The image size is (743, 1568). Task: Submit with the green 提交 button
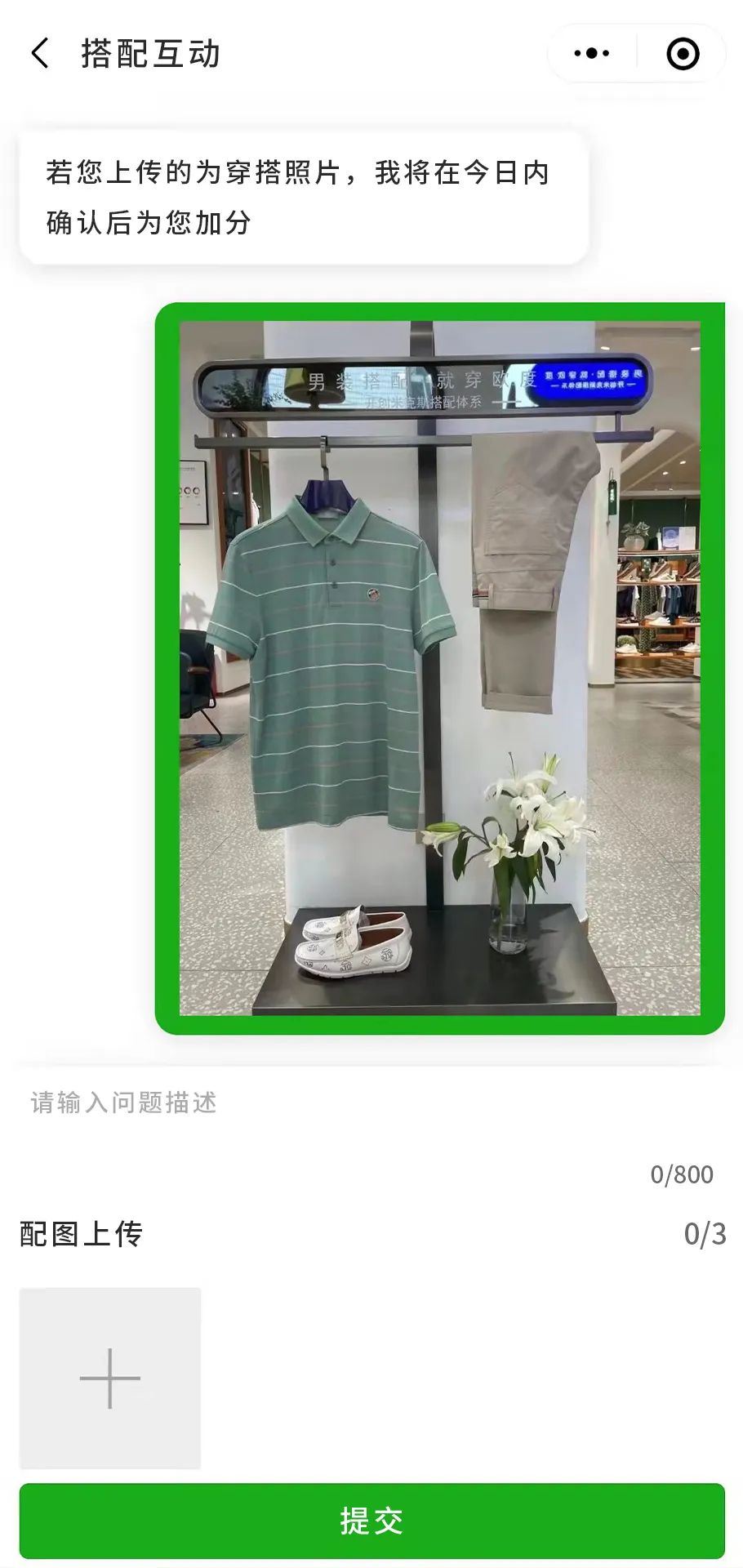tap(371, 1521)
